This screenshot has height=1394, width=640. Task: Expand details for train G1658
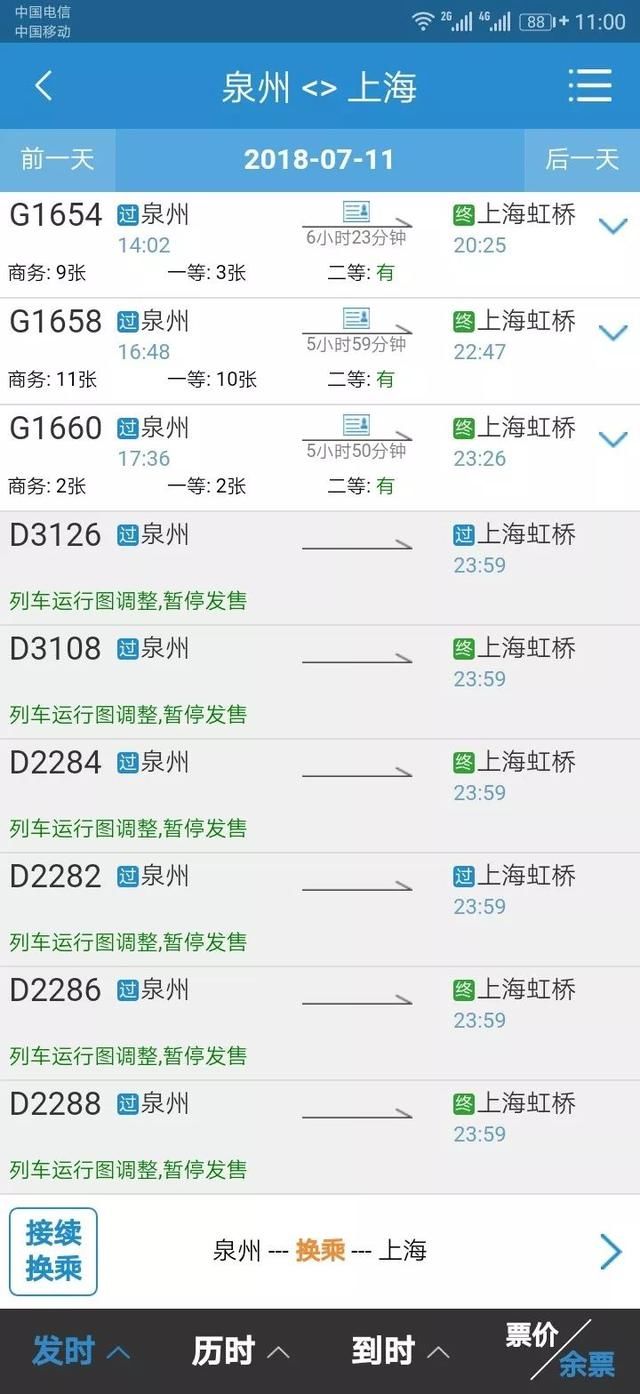612,333
